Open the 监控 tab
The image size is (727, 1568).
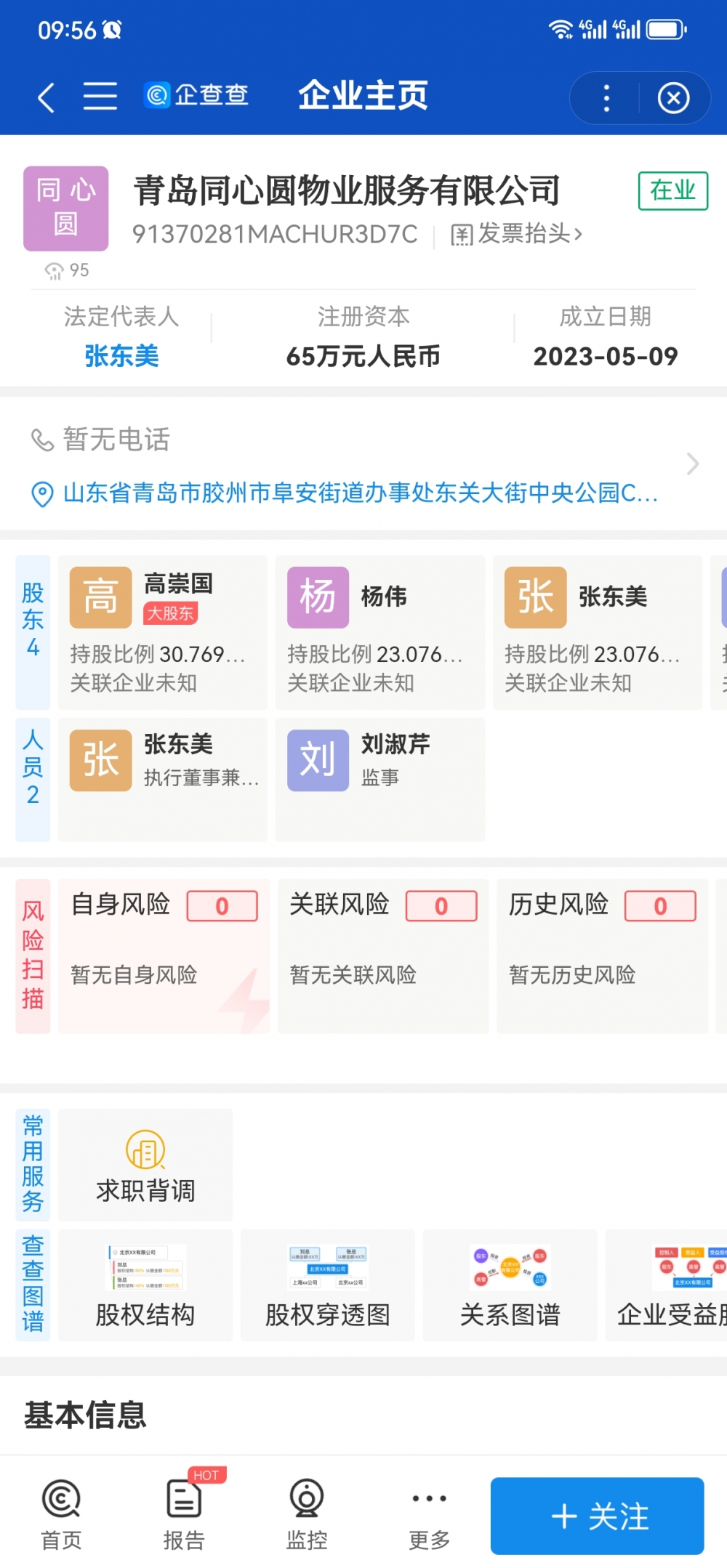click(x=307, y=1514)
